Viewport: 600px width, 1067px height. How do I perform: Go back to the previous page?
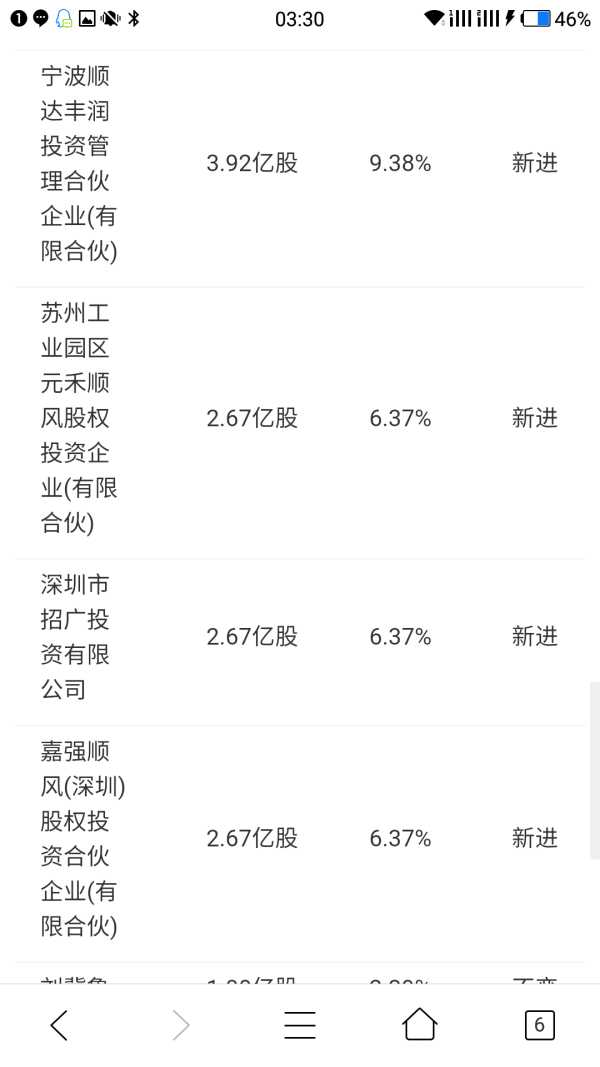coord(59,1025)
